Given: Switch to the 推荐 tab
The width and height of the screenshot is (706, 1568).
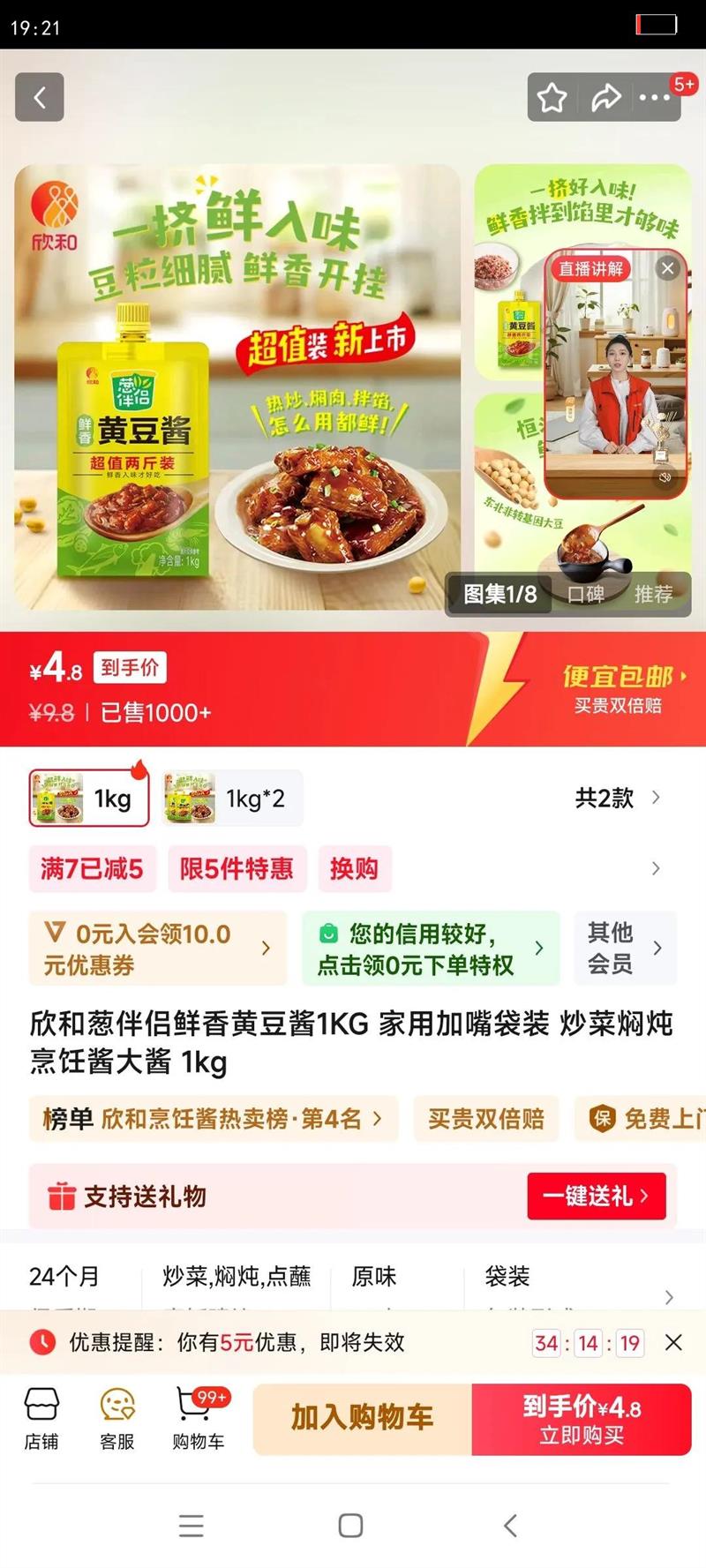Looking at the screenshot, I should pos(656,595).
